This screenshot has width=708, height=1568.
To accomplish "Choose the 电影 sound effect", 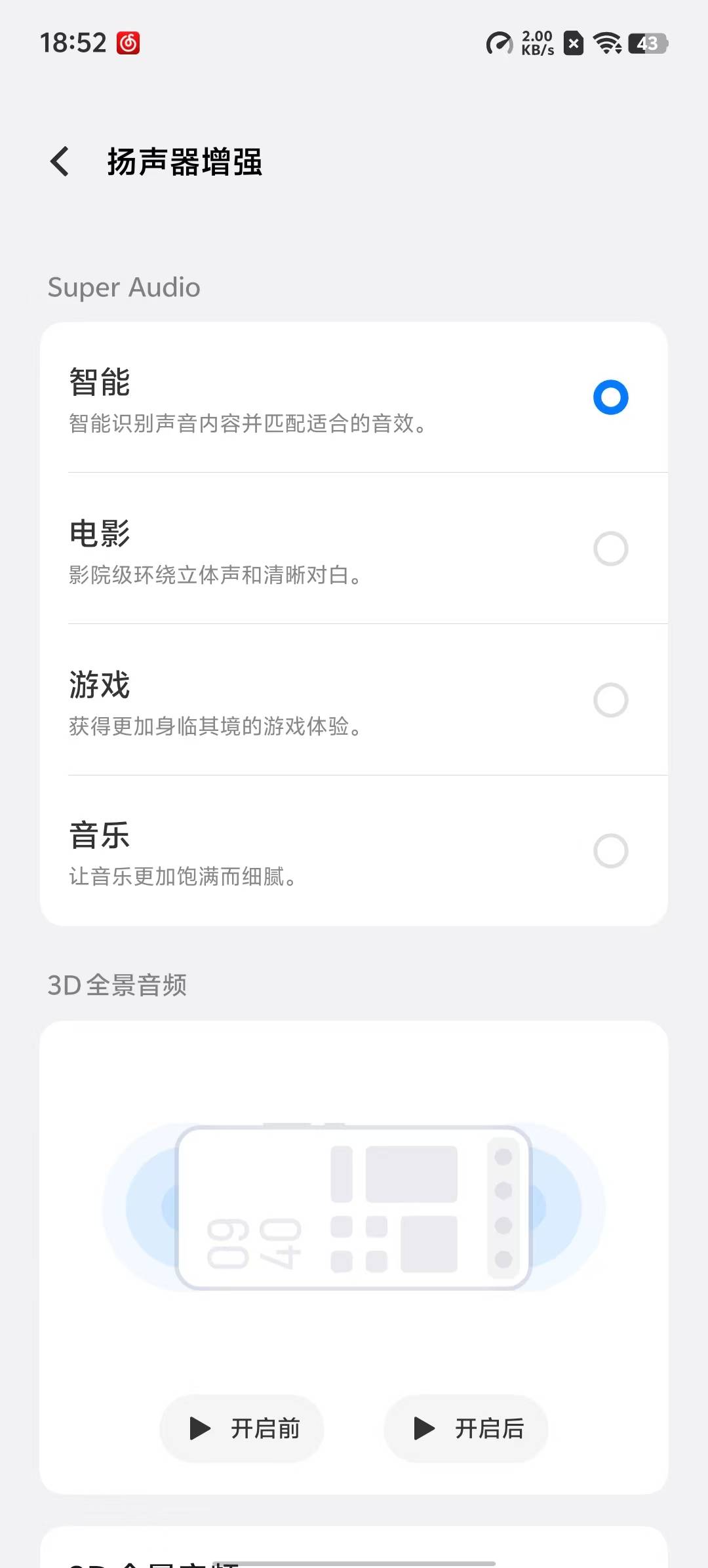I will click(x=354, y=549).
